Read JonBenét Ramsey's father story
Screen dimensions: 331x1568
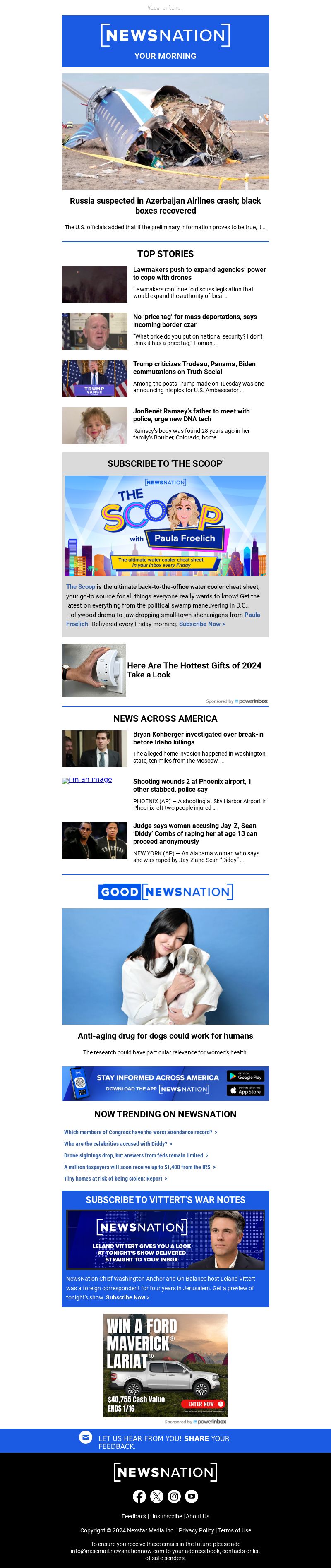(x=191, y=415)
